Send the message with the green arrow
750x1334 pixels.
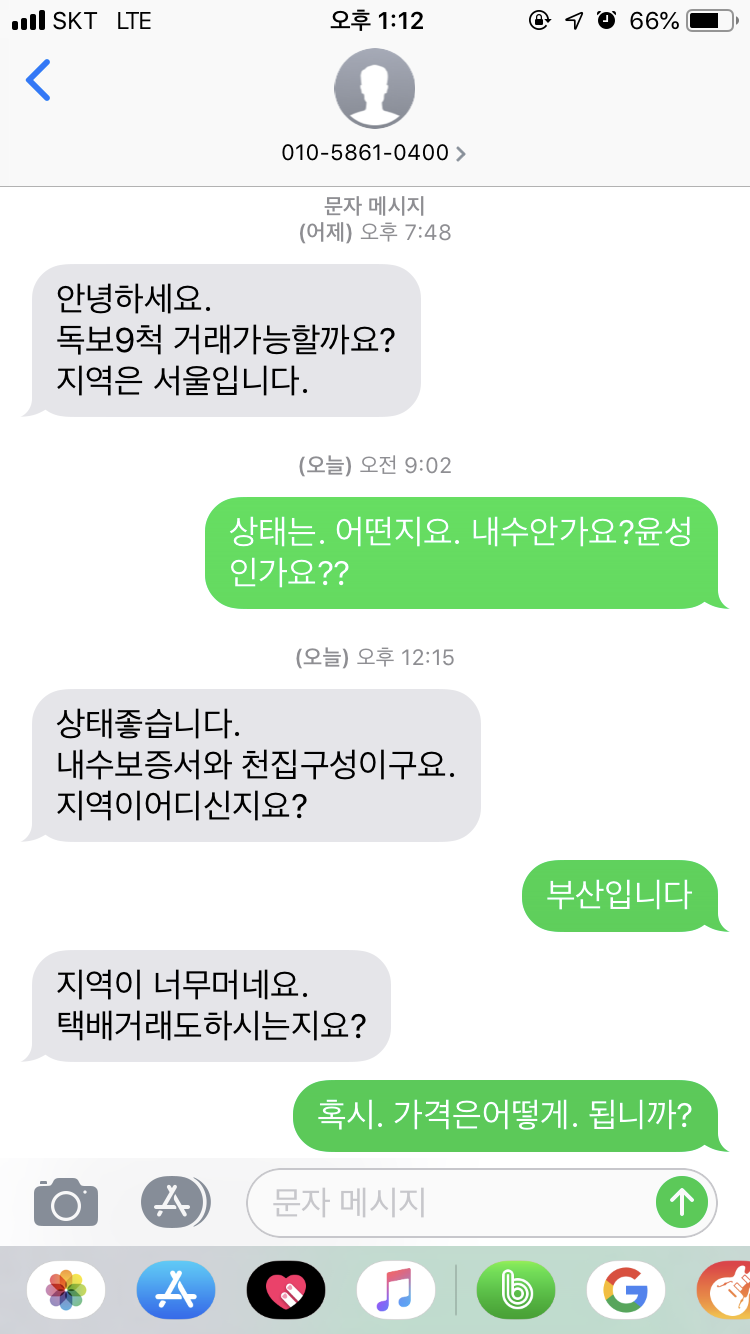tap(682, 1202)
